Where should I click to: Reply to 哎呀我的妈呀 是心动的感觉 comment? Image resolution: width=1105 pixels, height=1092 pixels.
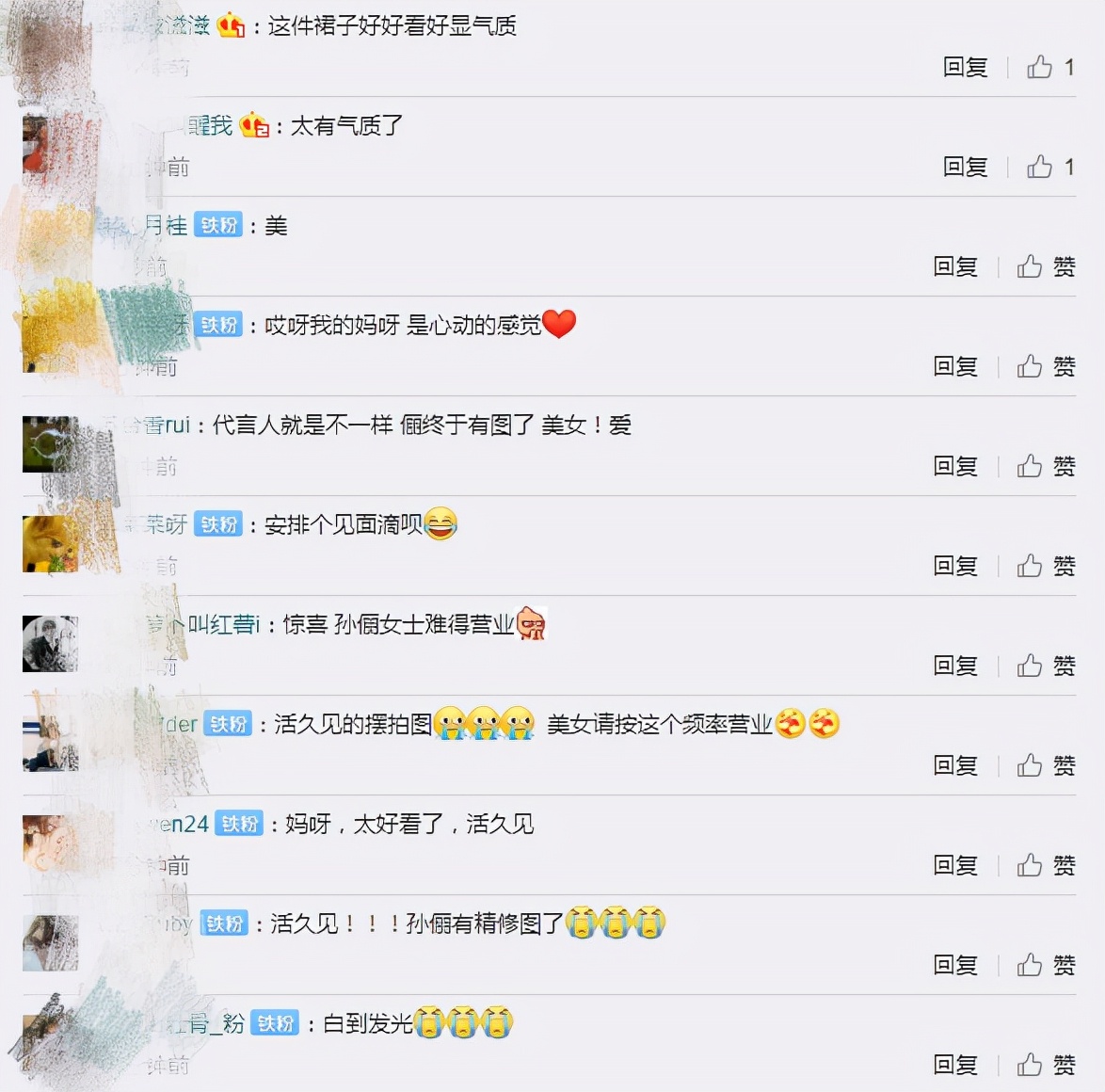(x=955, y=366)
